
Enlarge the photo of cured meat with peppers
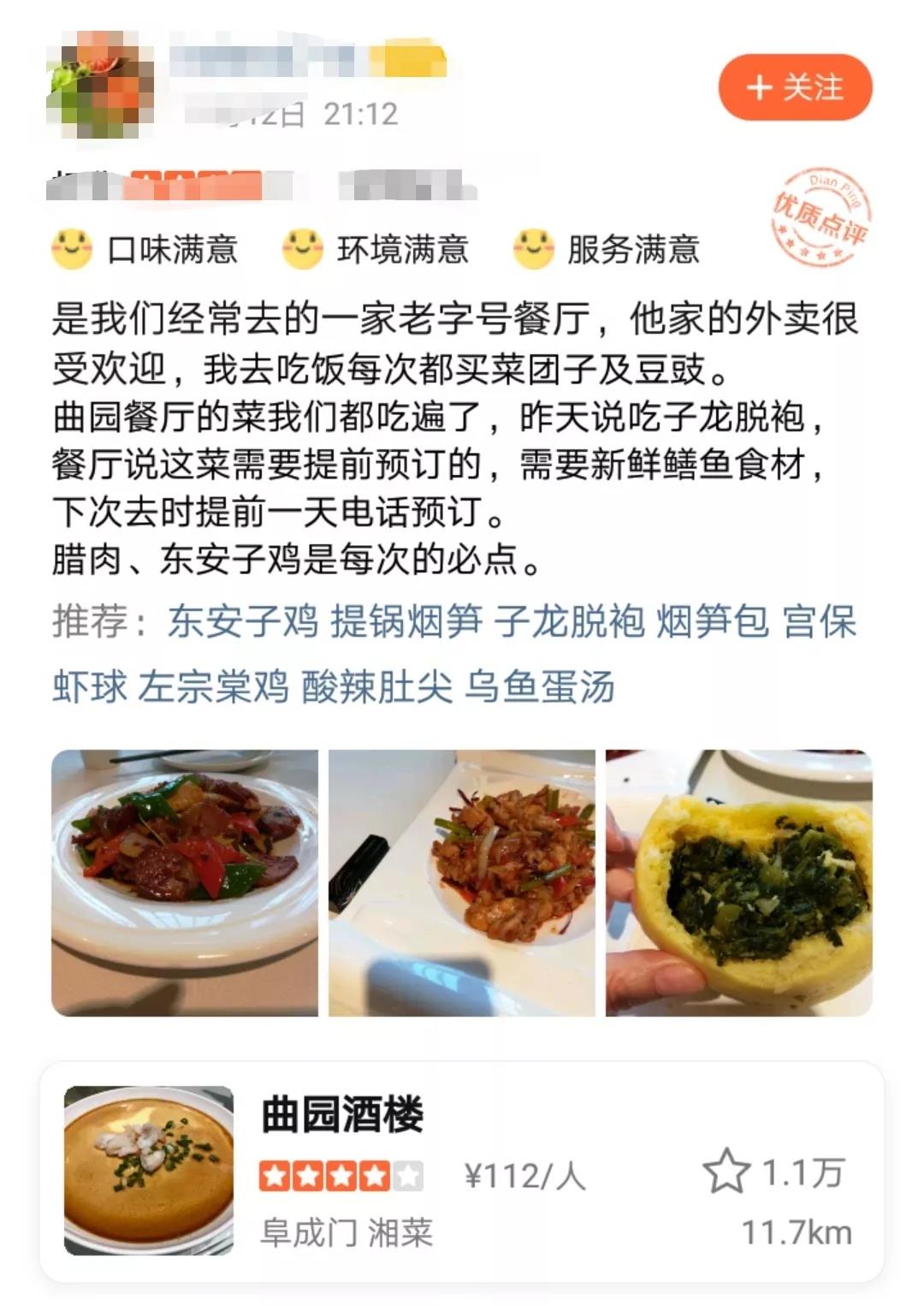(x=185, y=883)
